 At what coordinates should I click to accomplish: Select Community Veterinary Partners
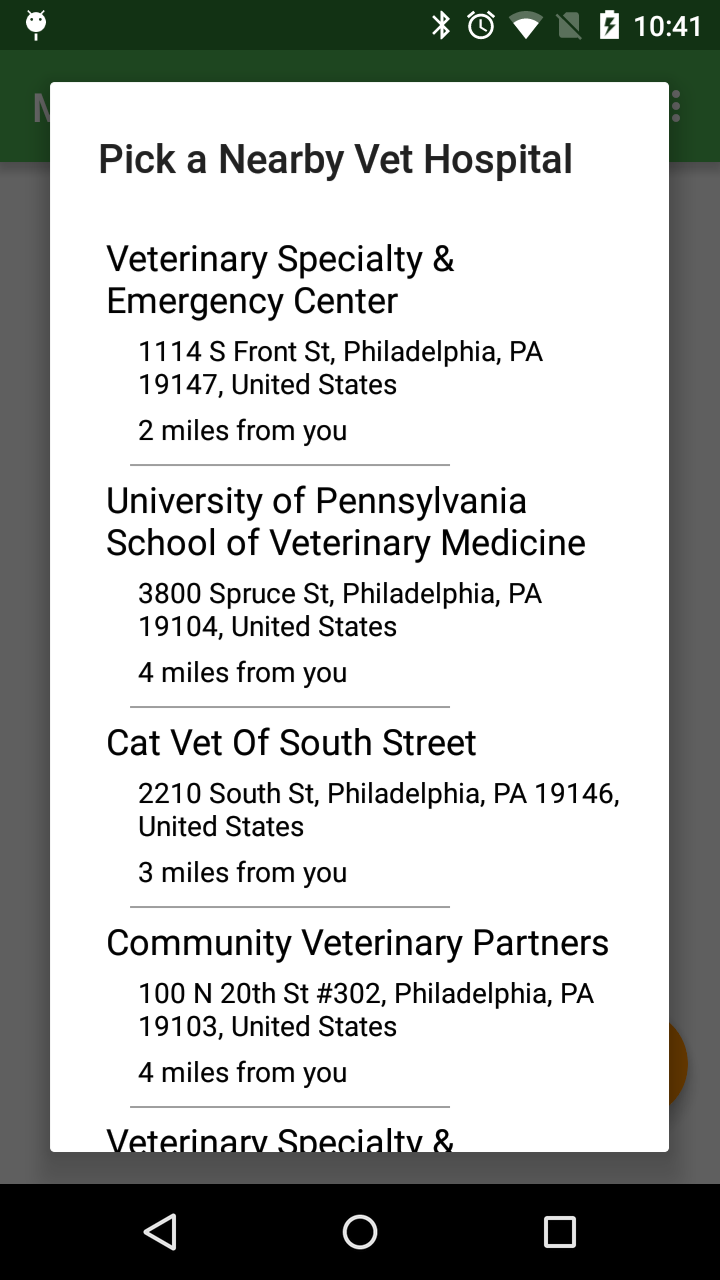(x=357, y=943)
